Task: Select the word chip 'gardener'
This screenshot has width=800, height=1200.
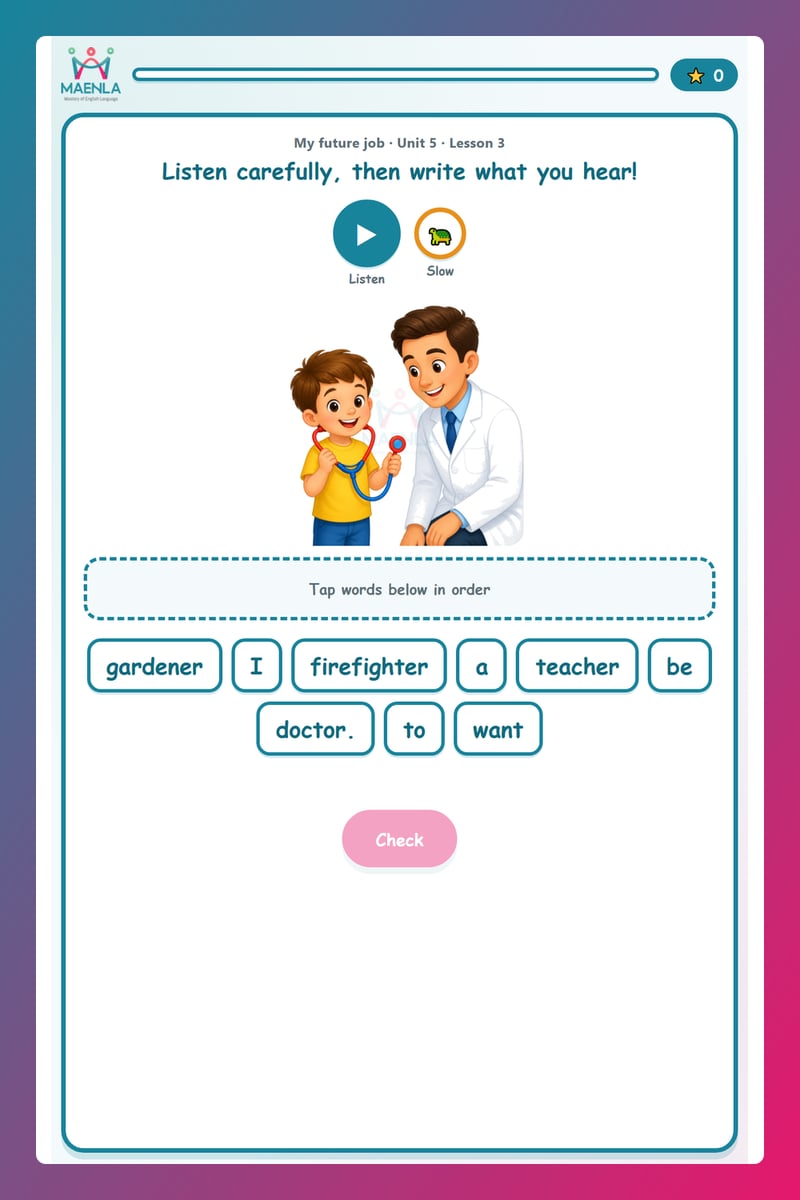Action: pos(155,666)
